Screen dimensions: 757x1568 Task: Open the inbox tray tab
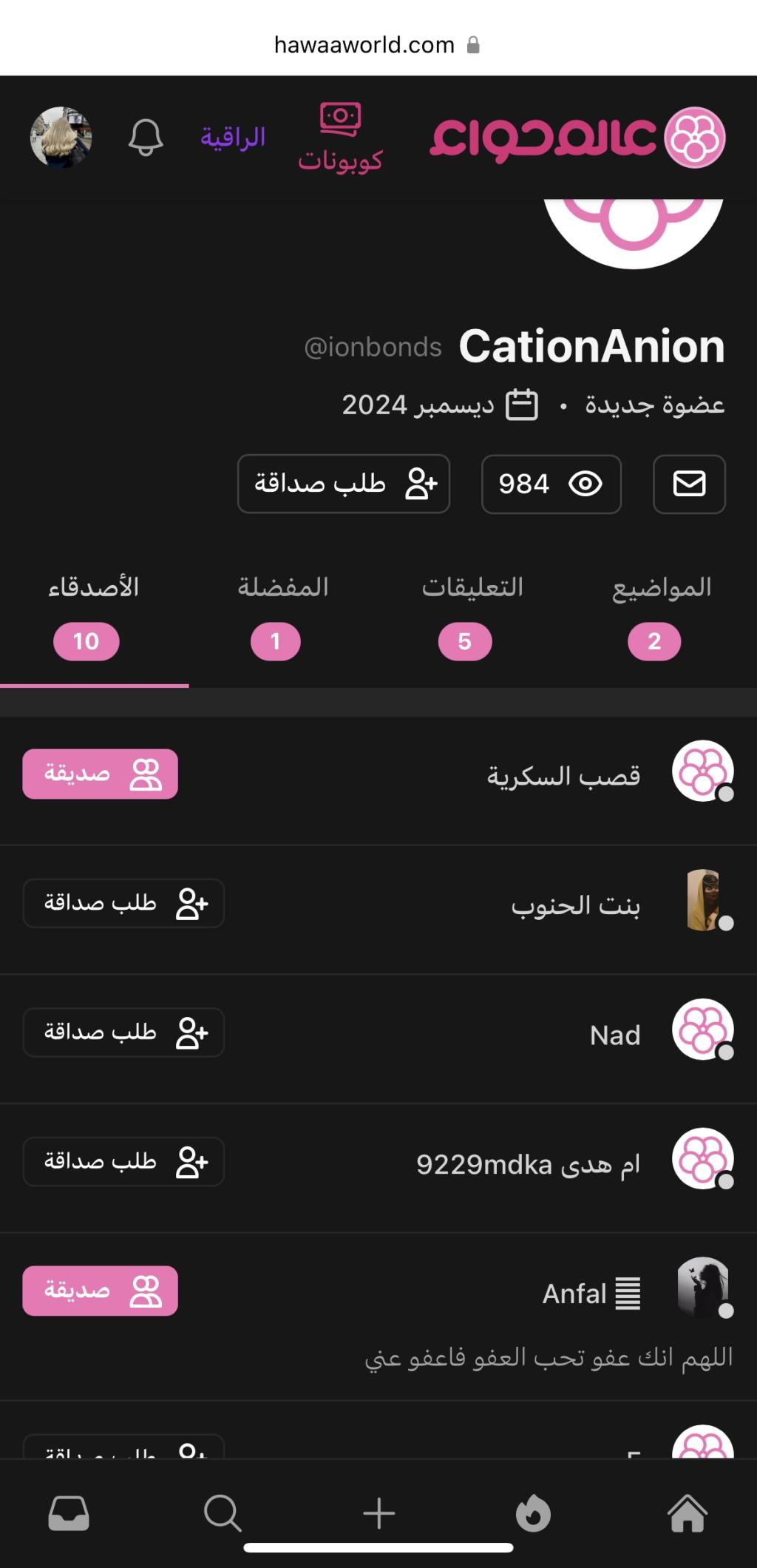tap(69, 1513)
